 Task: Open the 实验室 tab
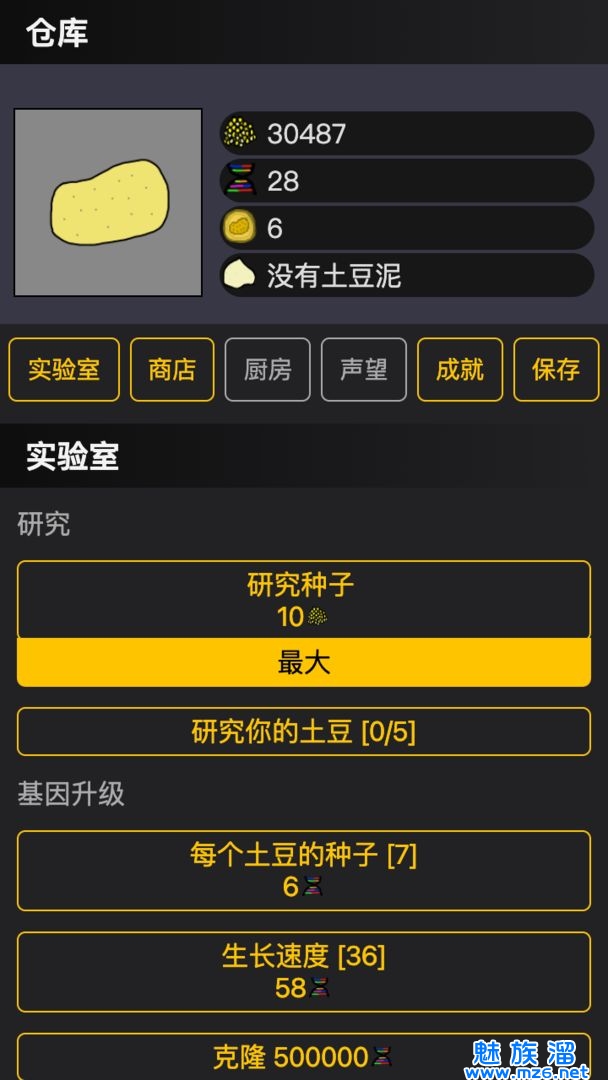(64, 369)
